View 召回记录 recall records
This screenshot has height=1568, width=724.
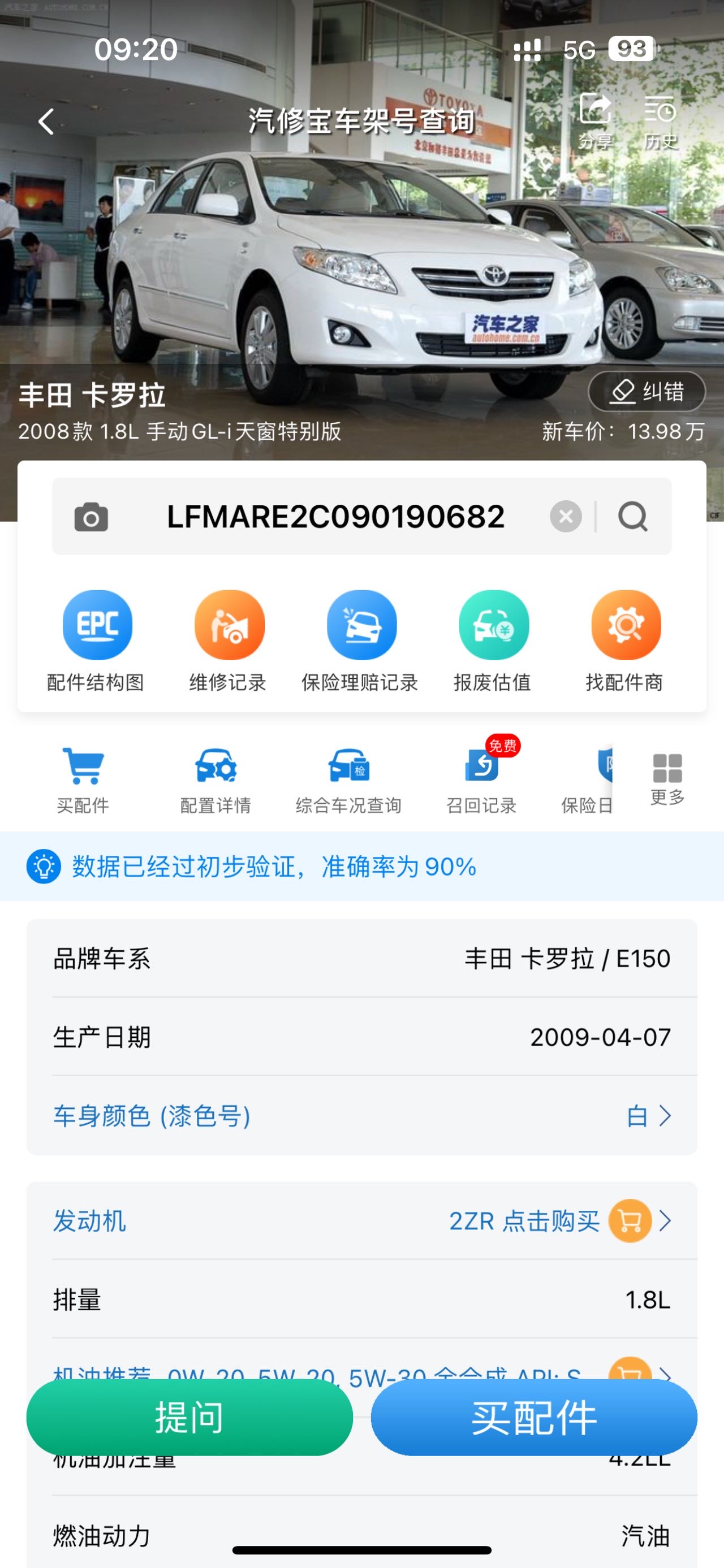[482, 779]
